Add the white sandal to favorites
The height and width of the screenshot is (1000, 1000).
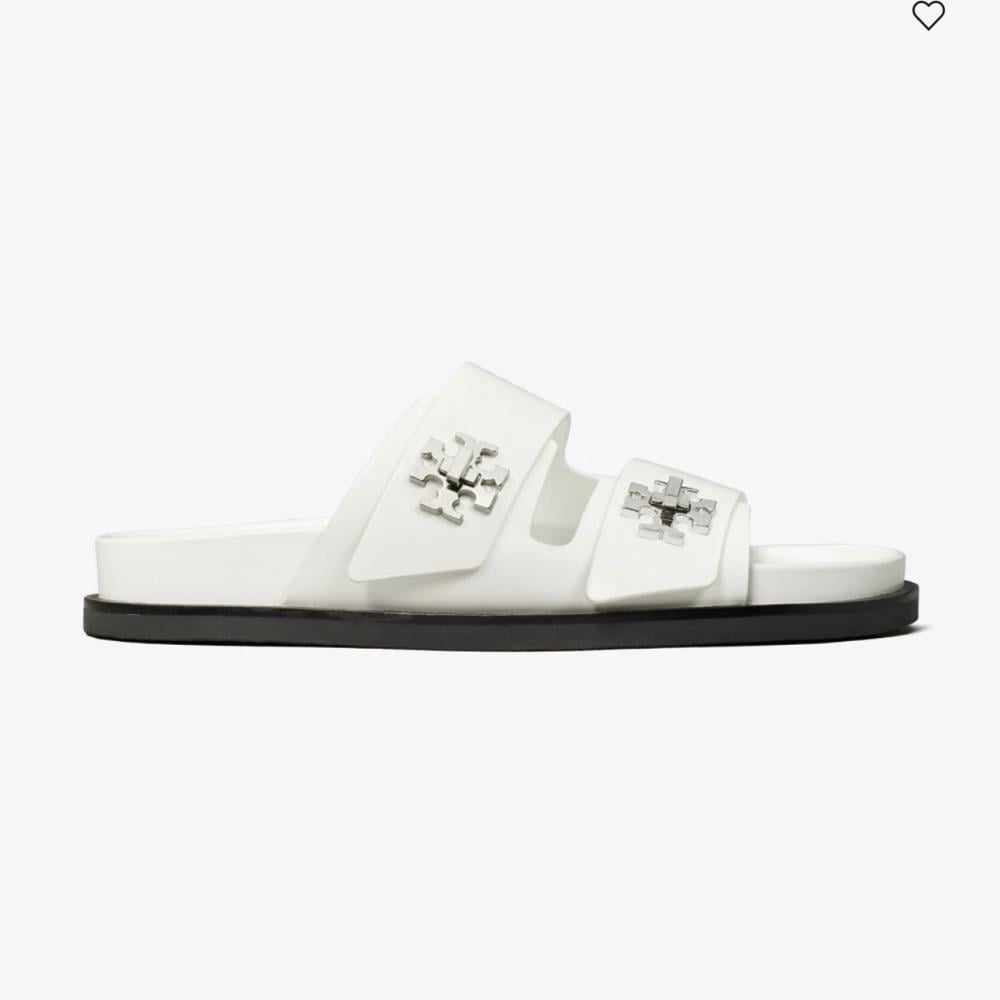click(928, 15)
